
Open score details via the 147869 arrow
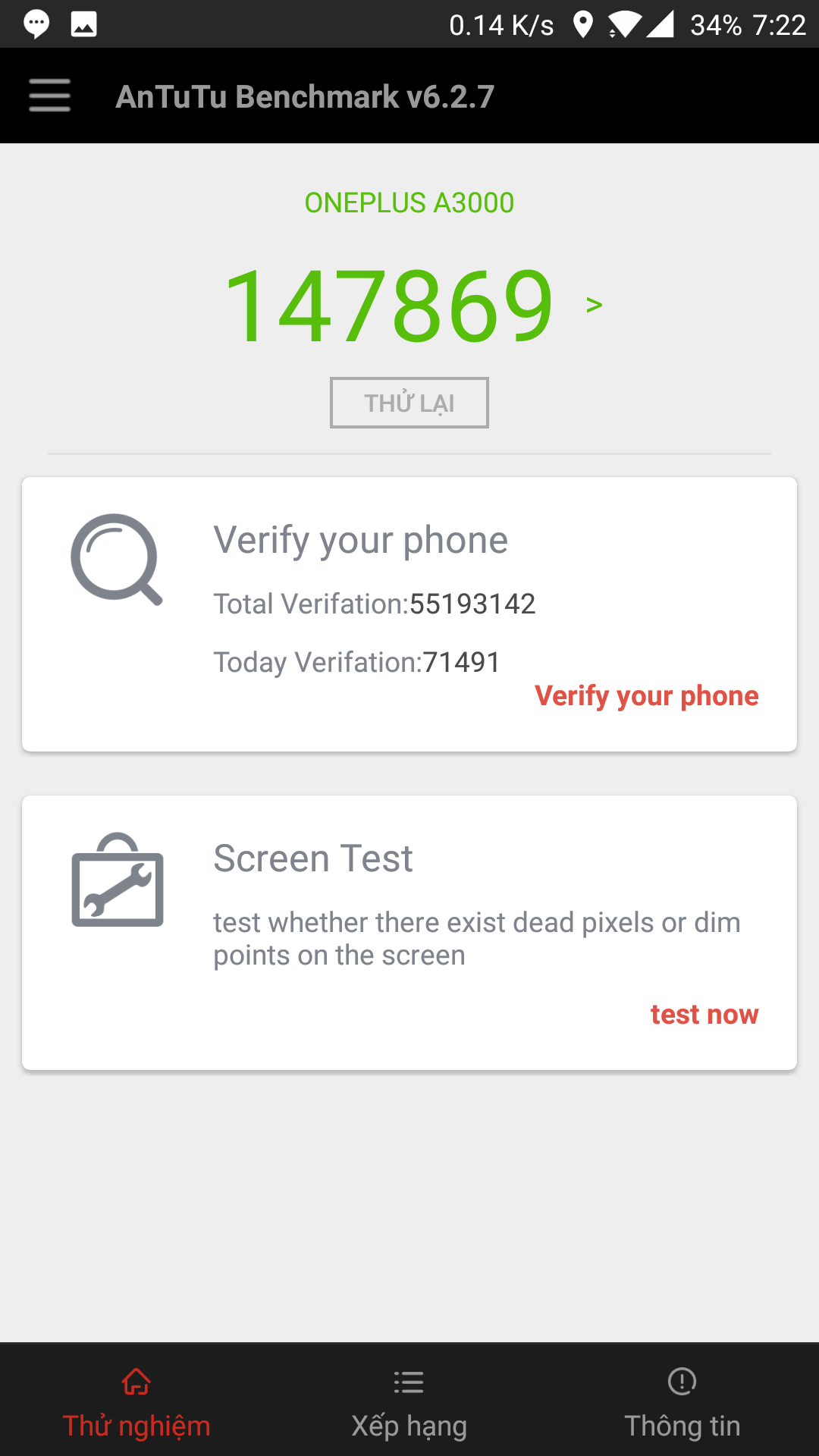[x=594, y=305]
